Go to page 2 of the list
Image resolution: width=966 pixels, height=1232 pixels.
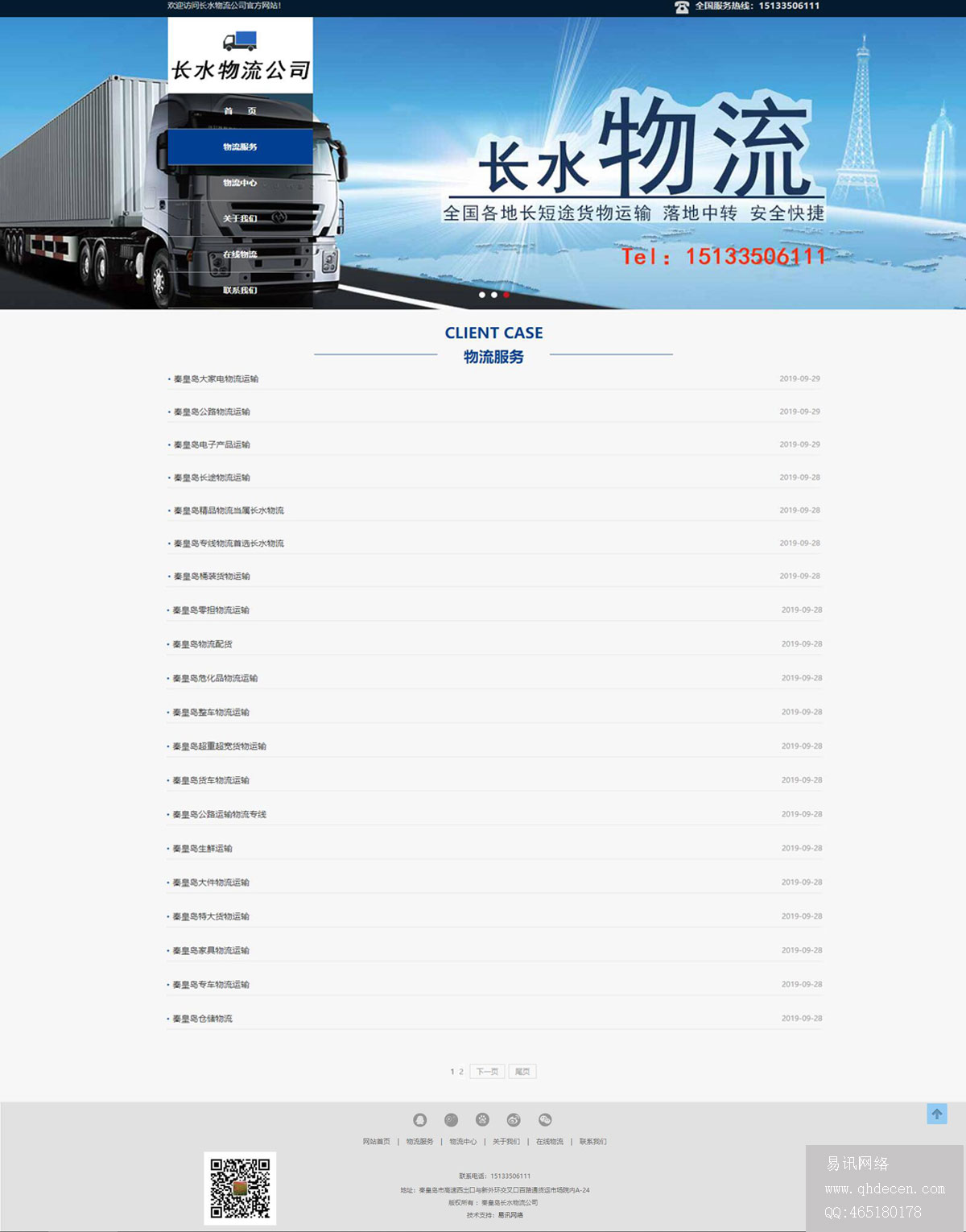461,1072
